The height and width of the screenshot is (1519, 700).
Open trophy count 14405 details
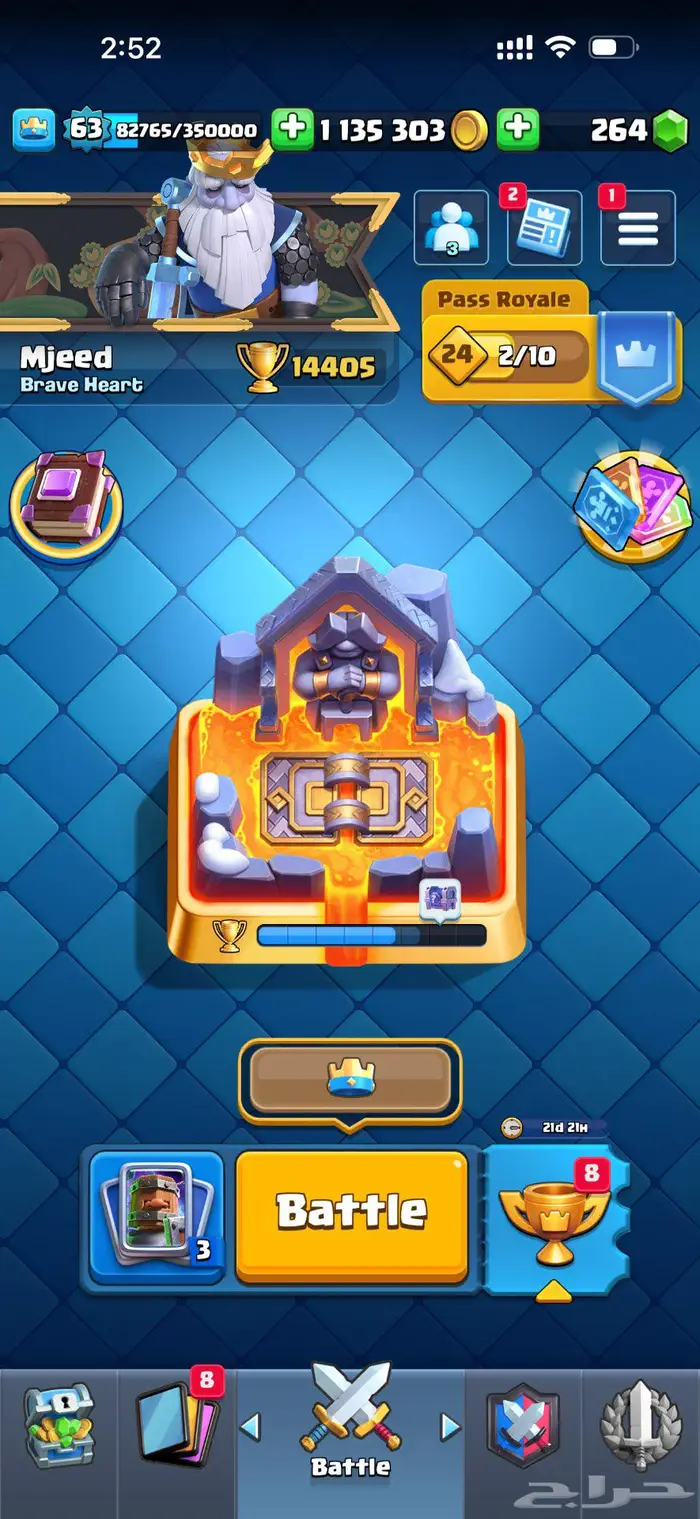click(x=307, y=367)
